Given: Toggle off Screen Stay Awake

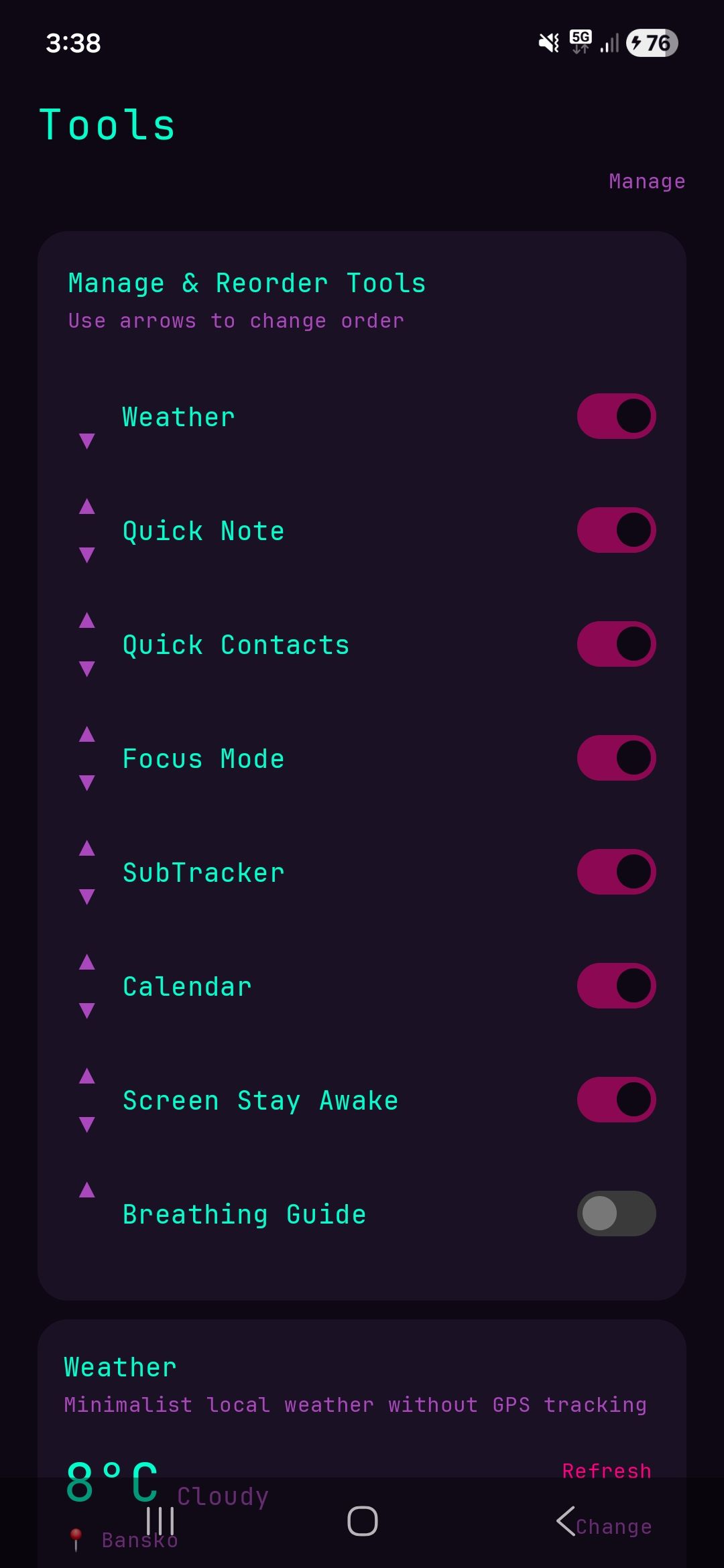Looking at the screenshot, I should click(616, 1100).
